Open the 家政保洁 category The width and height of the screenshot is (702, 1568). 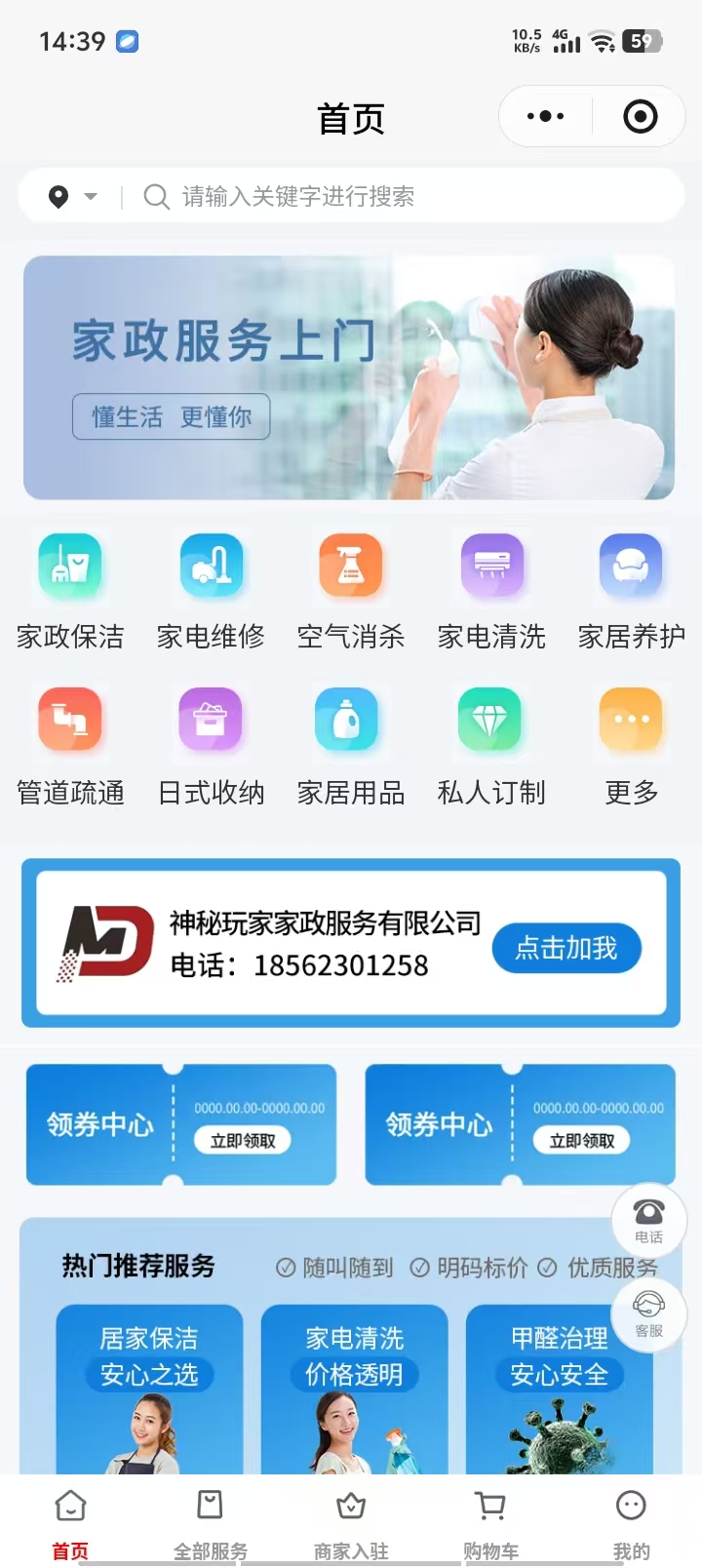[70, 591]
